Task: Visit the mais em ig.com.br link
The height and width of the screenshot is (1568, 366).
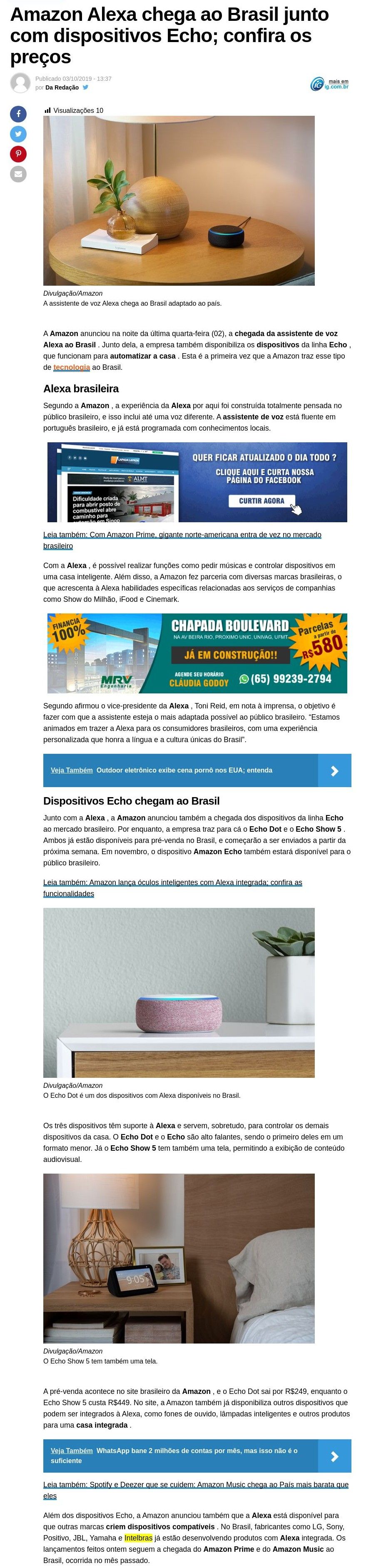Action: [329, 84]
